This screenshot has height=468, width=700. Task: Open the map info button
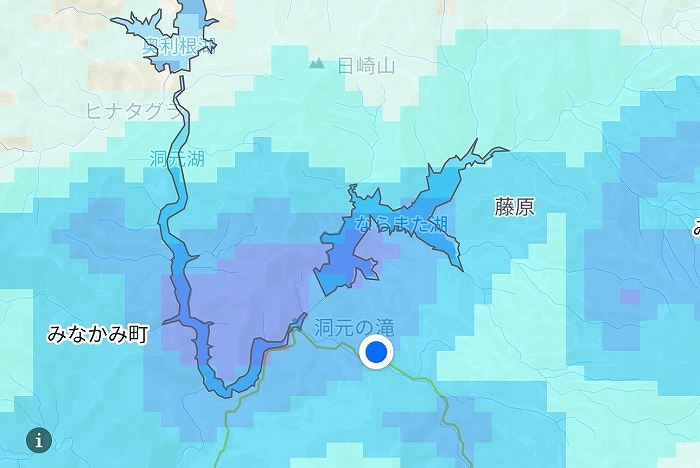click(x=39, y=439)
